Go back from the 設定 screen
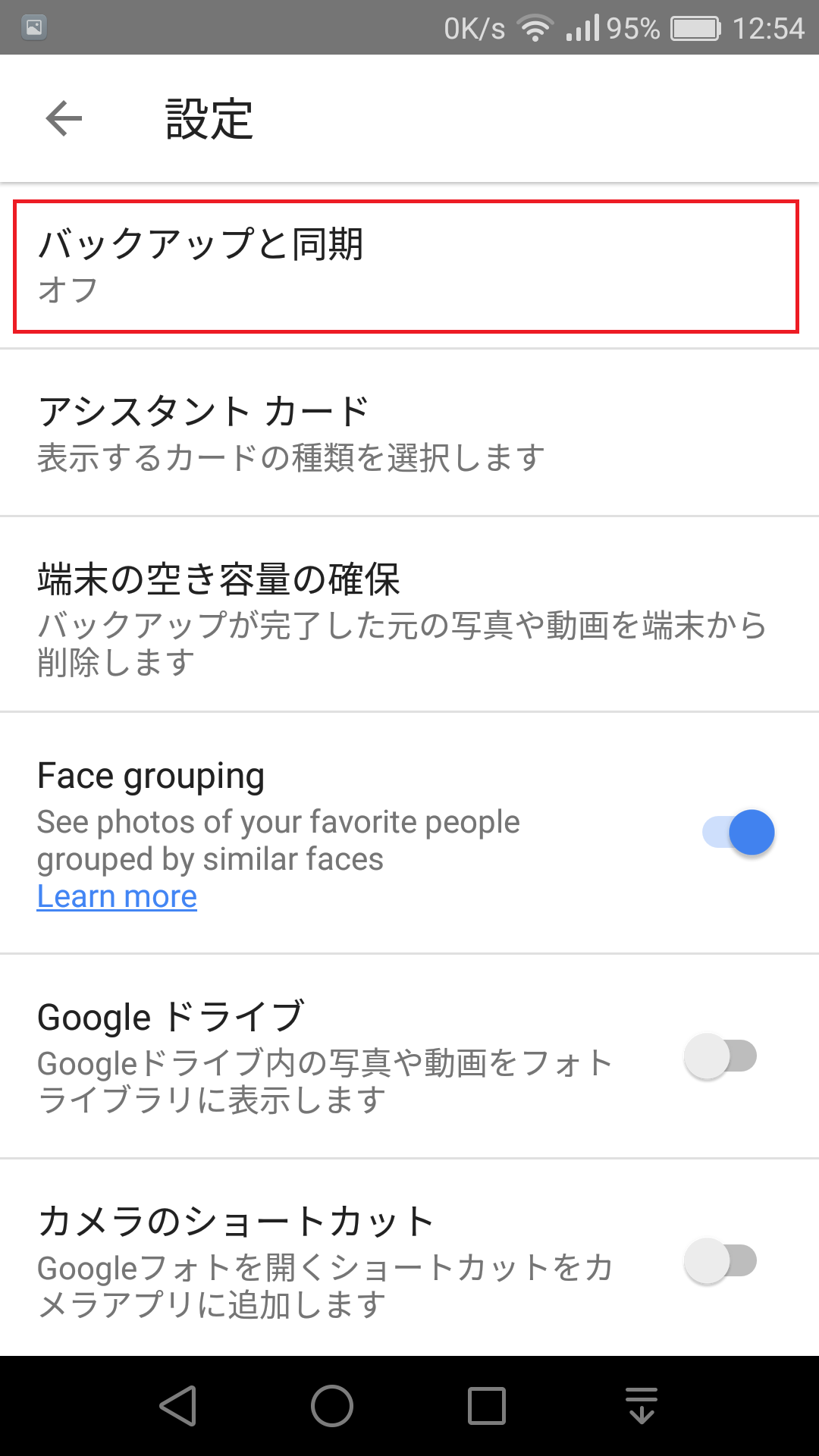 pos(64,119)
